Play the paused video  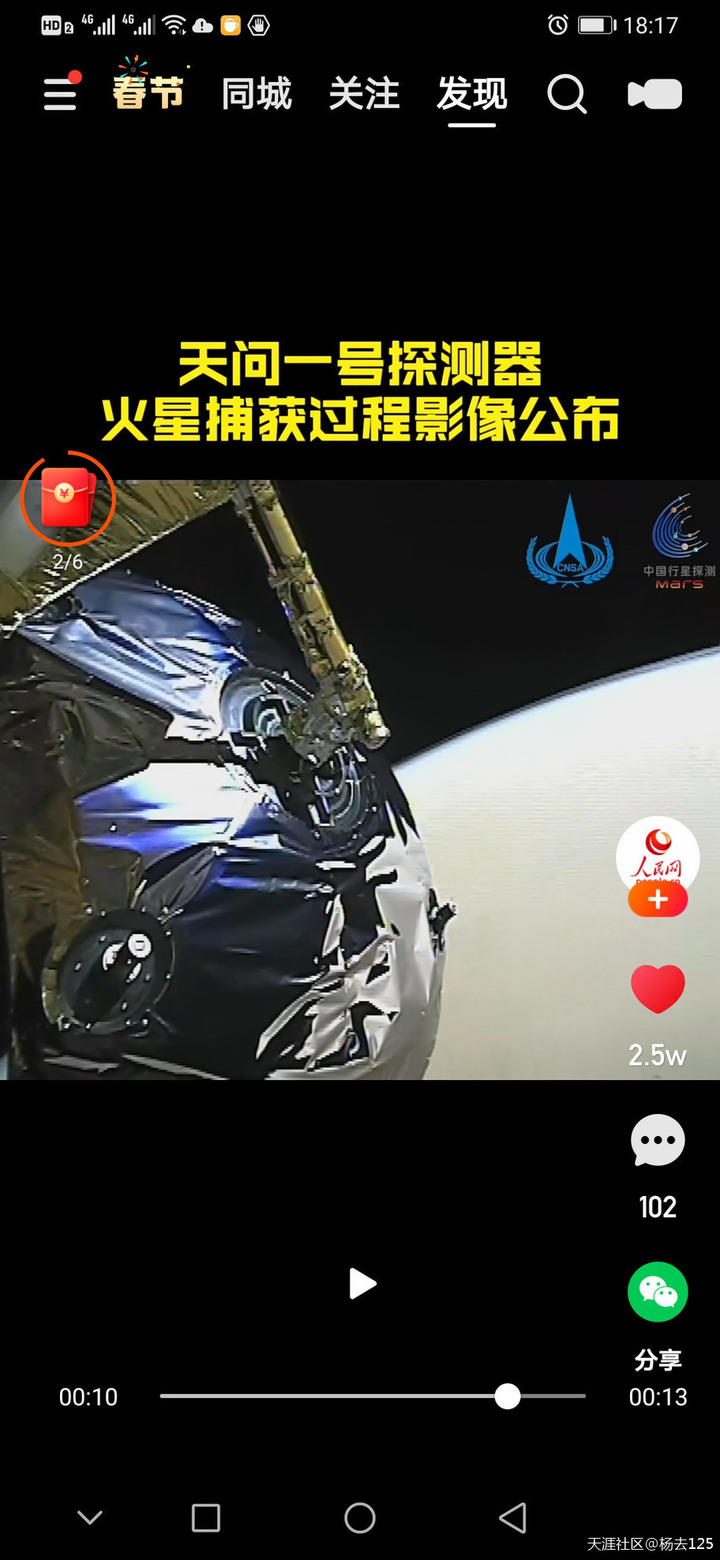click(361, 1284)
